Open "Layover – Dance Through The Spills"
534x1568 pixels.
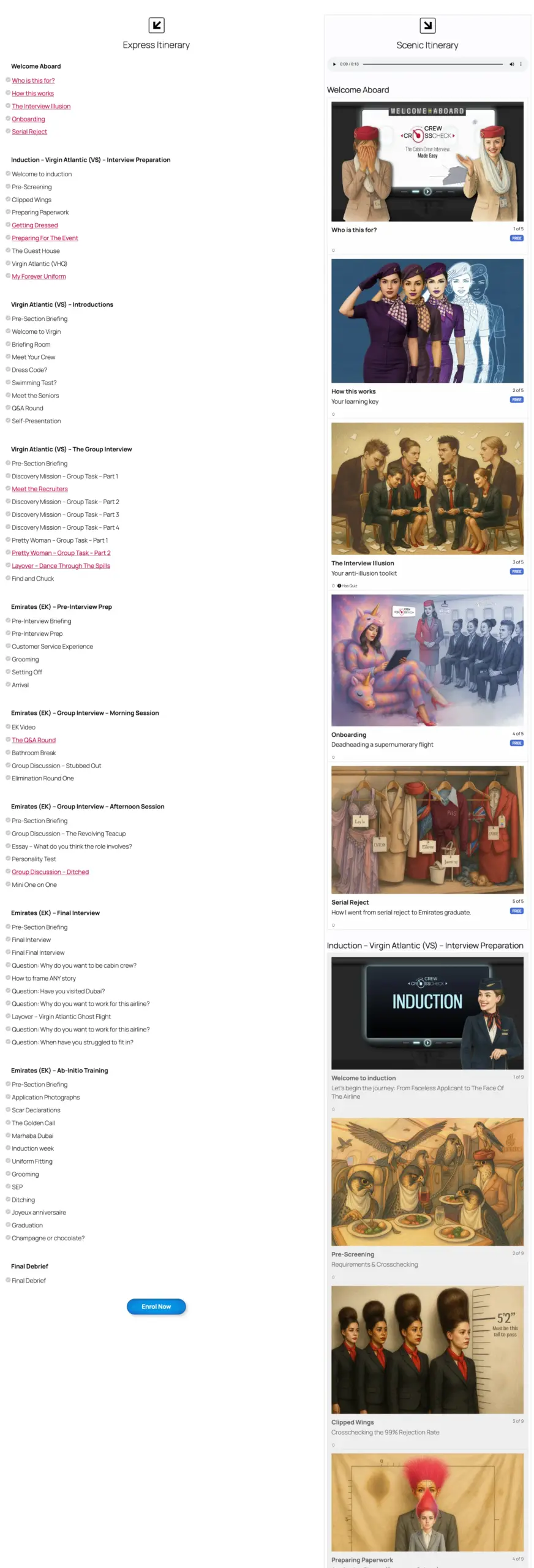61,565
